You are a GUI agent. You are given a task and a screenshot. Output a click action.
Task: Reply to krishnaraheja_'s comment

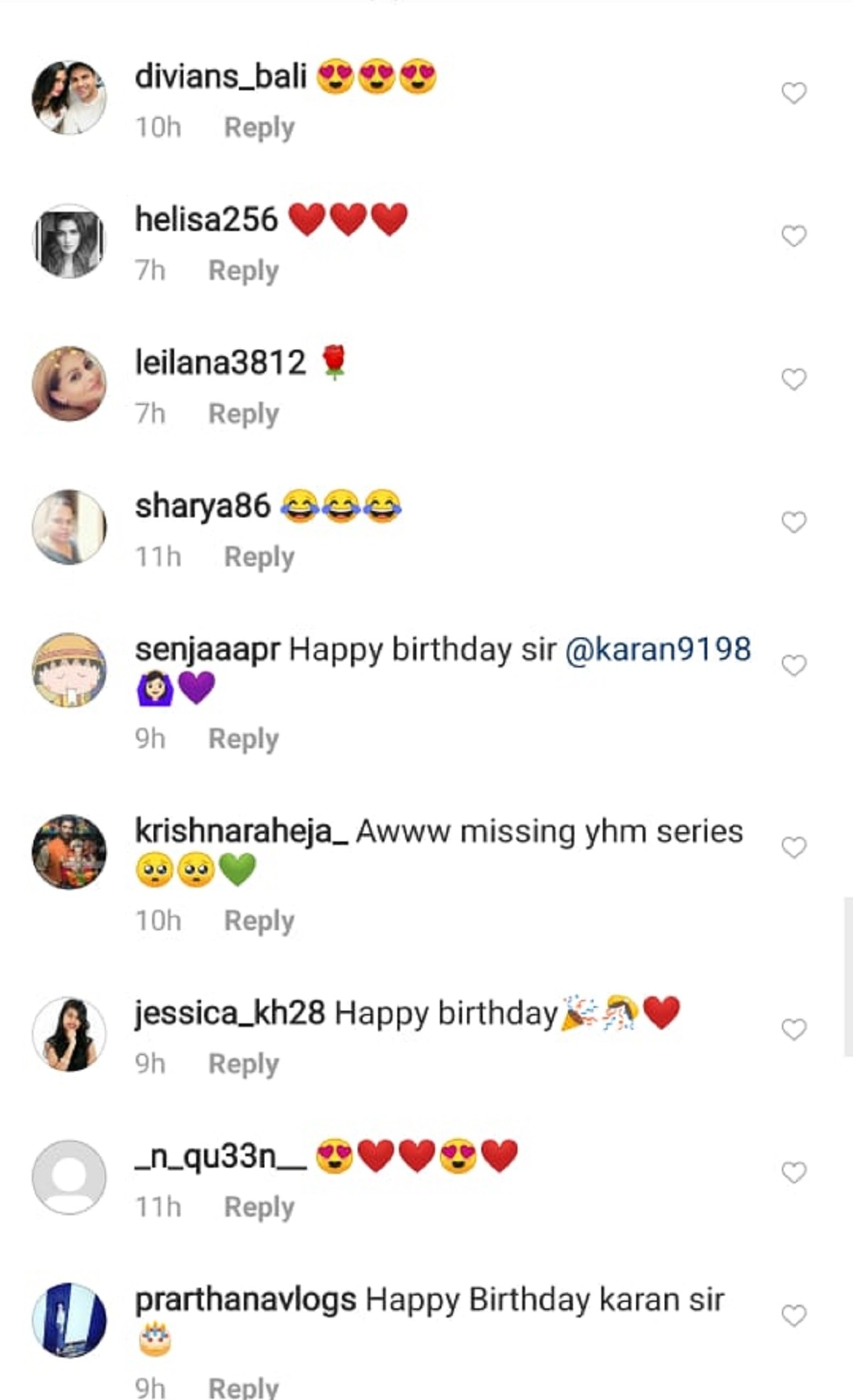[x=259, y=921]
